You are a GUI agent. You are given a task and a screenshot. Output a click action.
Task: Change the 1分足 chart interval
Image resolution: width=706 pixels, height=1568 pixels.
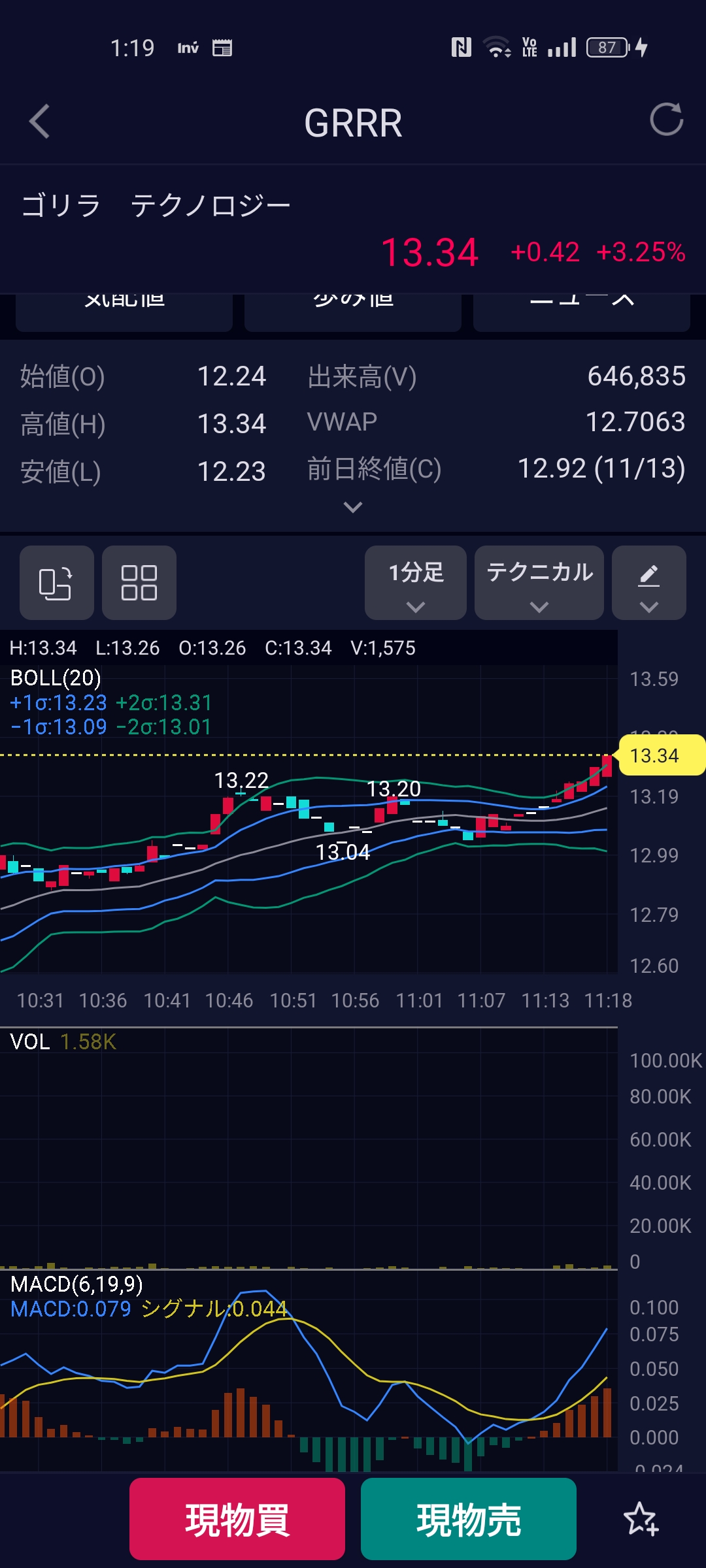(416, 583)
